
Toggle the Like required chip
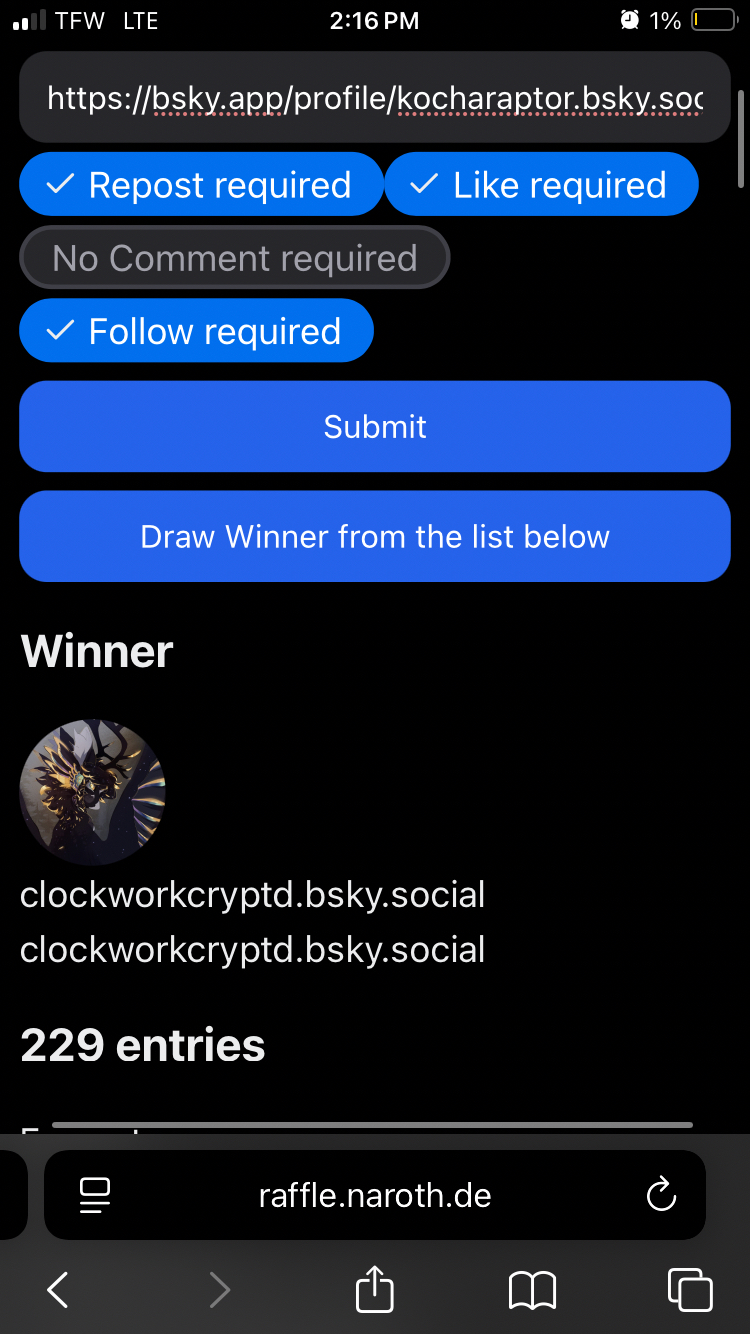click(x=541, y=185)
